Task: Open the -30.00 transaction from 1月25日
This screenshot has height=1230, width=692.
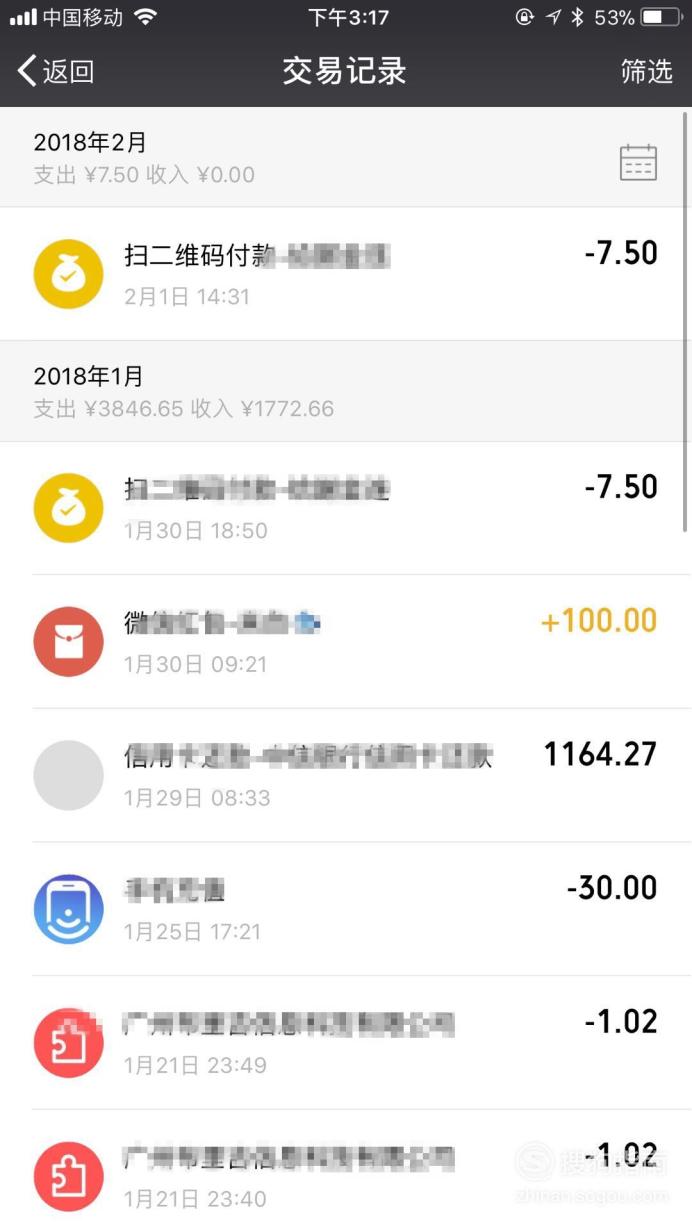Action: pos(346,909)
